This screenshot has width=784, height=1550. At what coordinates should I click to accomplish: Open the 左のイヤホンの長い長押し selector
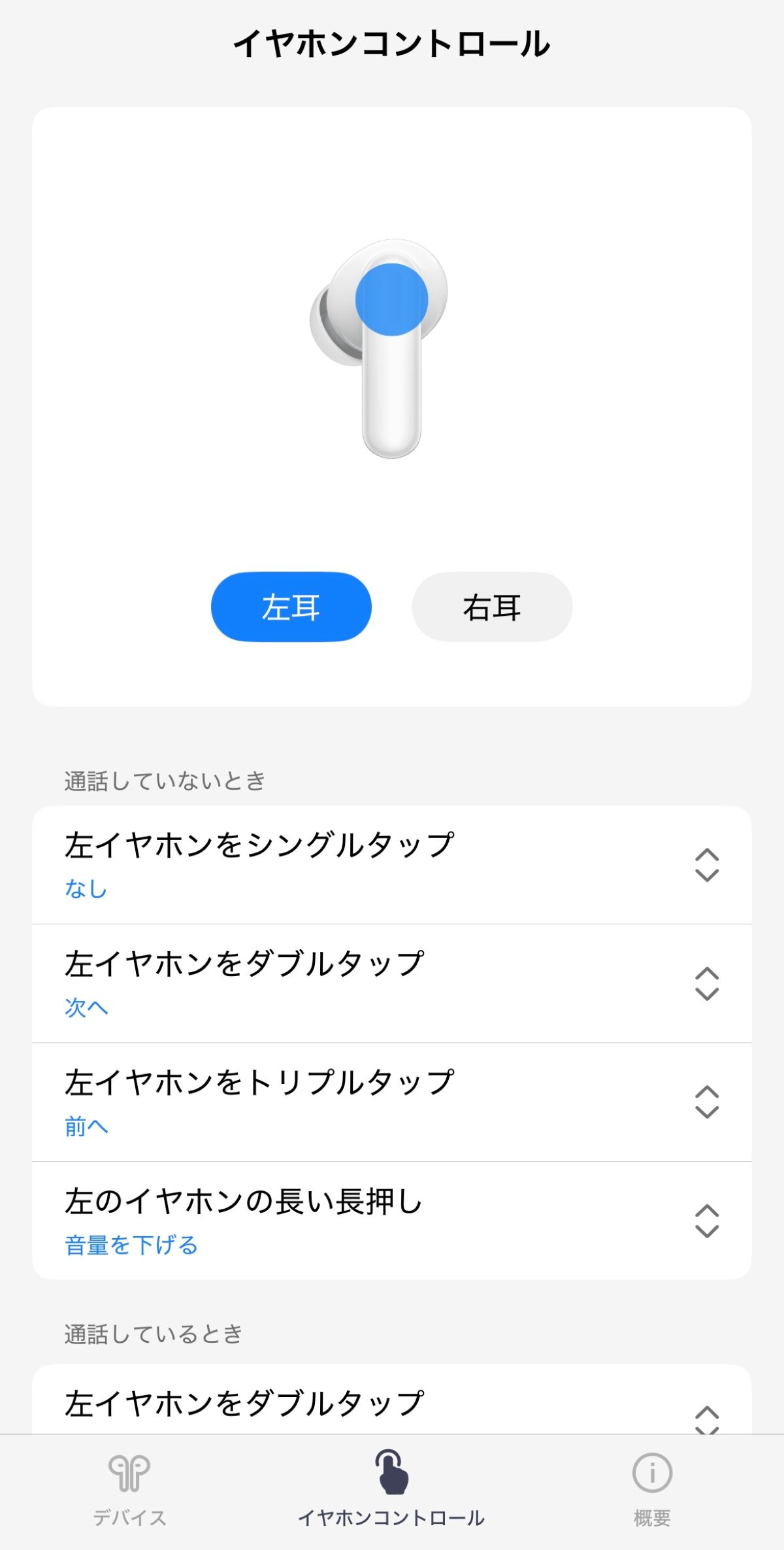707,1222
